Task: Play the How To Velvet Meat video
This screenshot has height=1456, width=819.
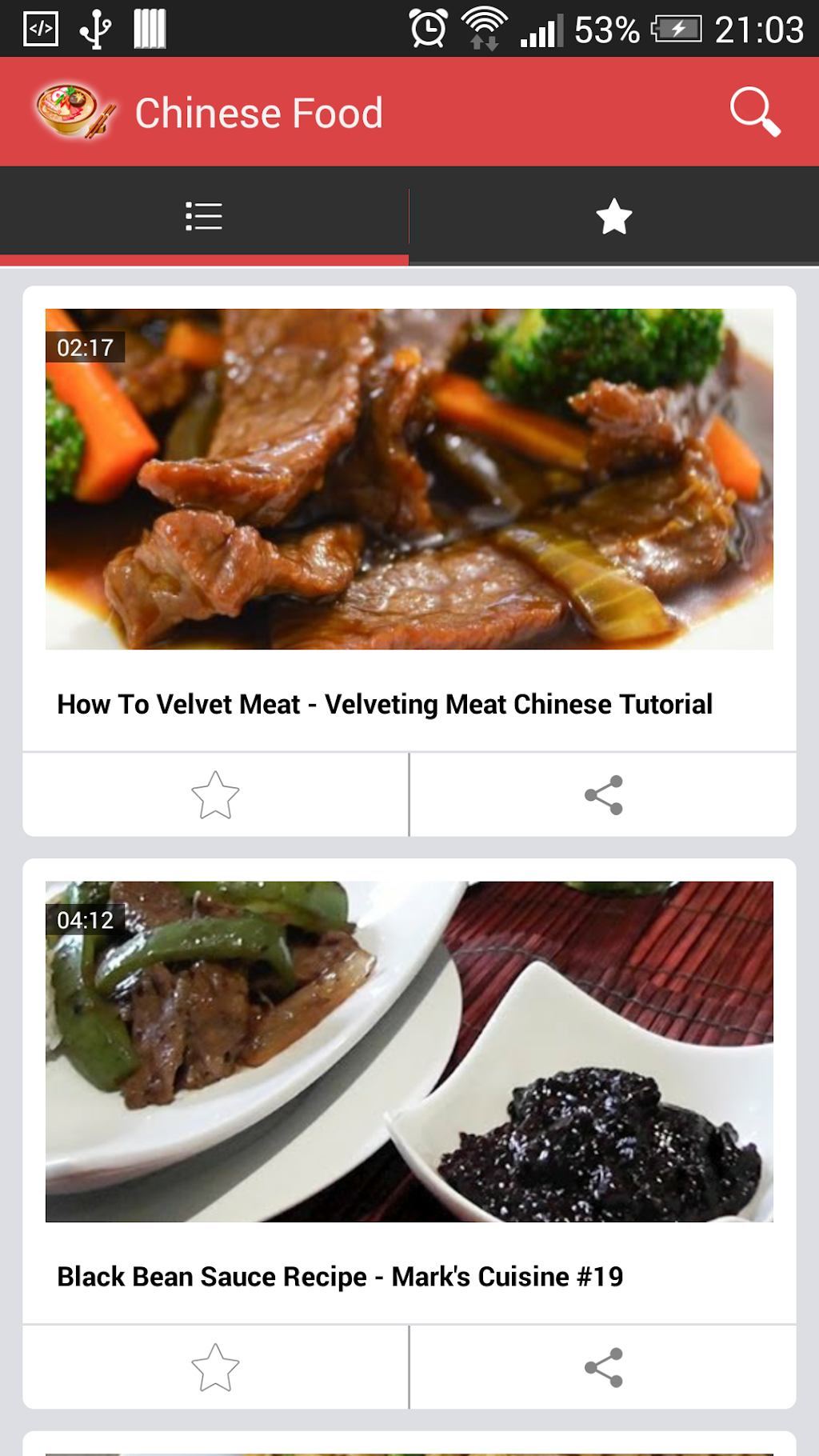Action: tap(409, 478)
